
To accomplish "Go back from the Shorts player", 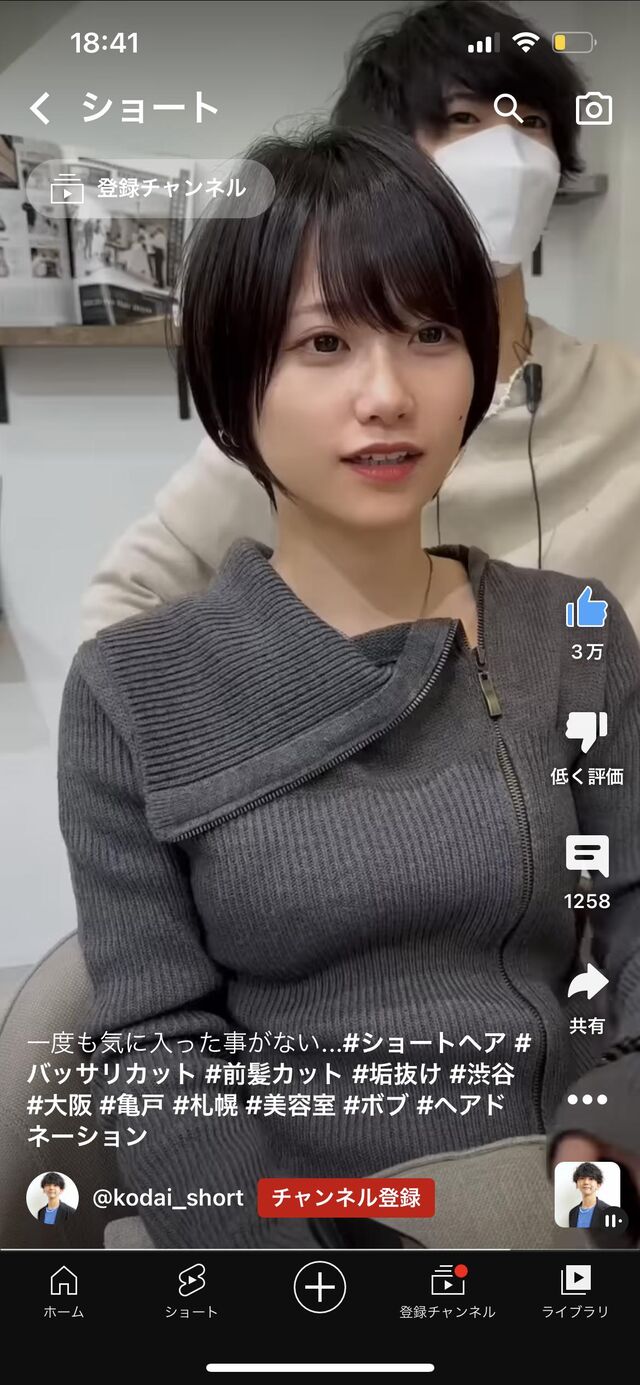I will coord(40,108).
